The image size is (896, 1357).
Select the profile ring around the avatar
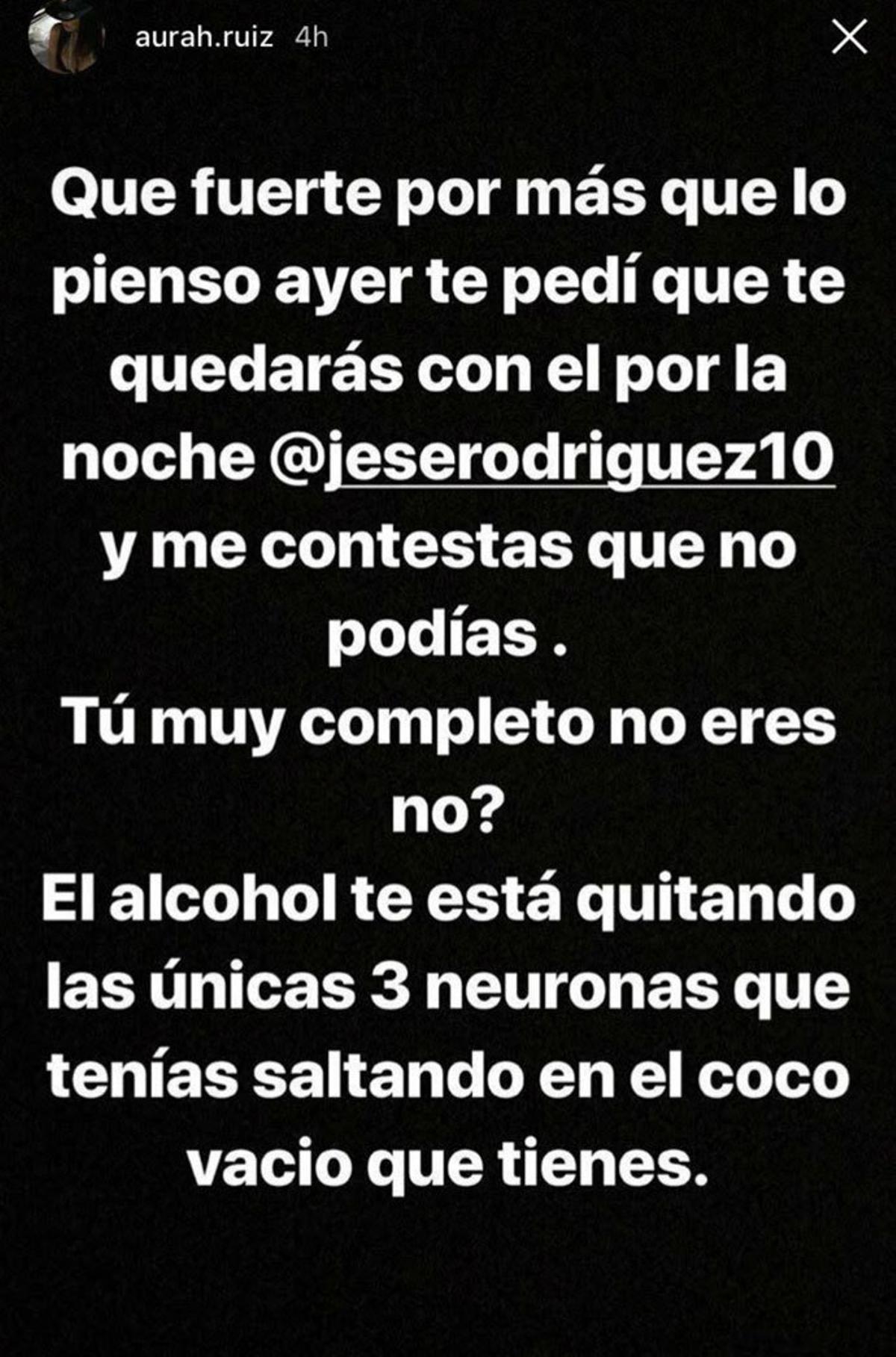pyautogui.click(x=66, y=36)
